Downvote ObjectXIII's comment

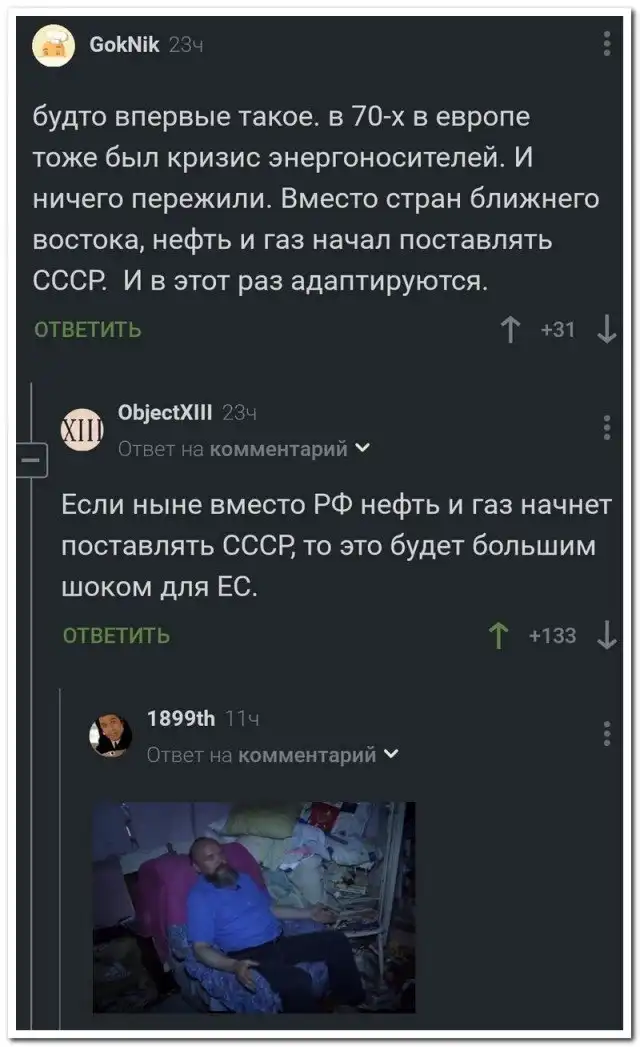(606, 635)
